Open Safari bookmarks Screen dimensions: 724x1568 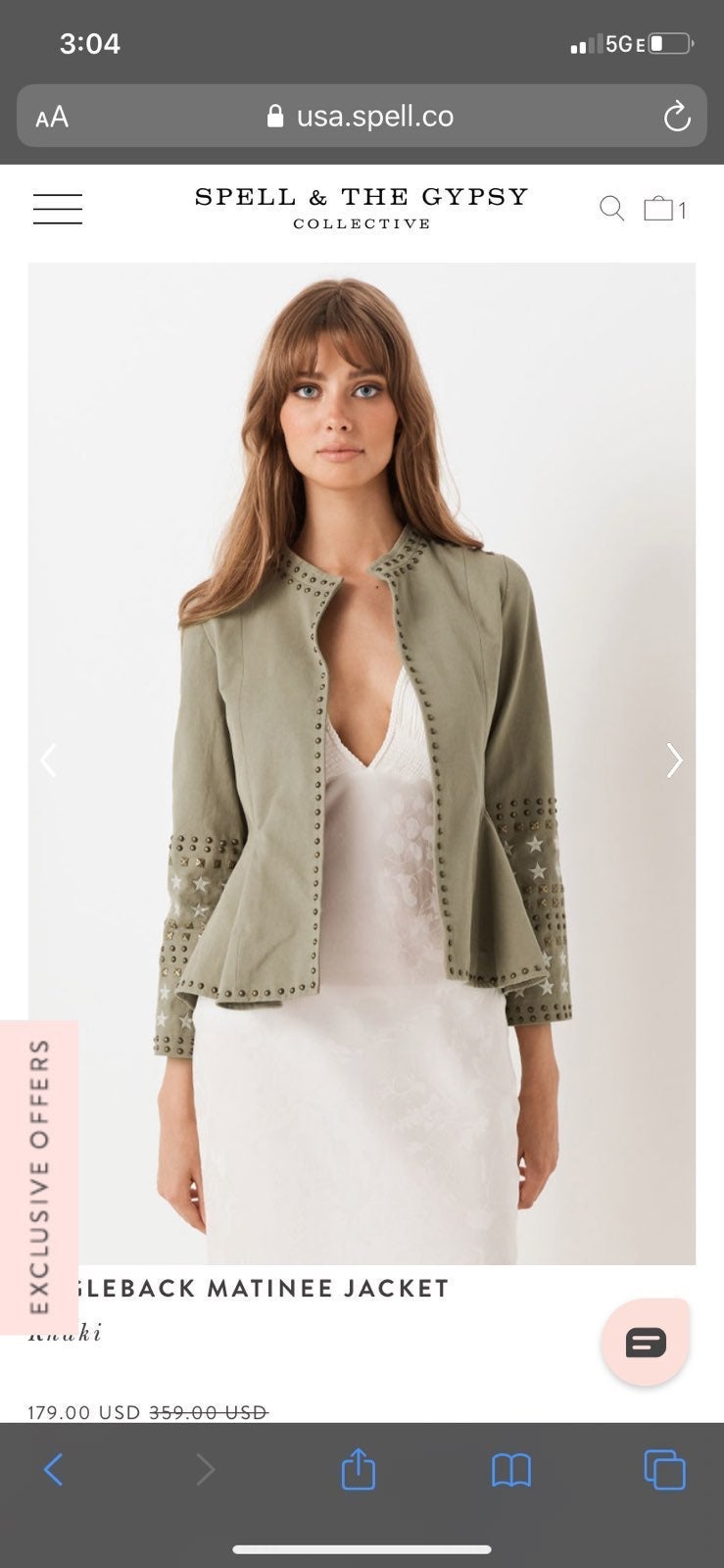(x=511, y=1470)
